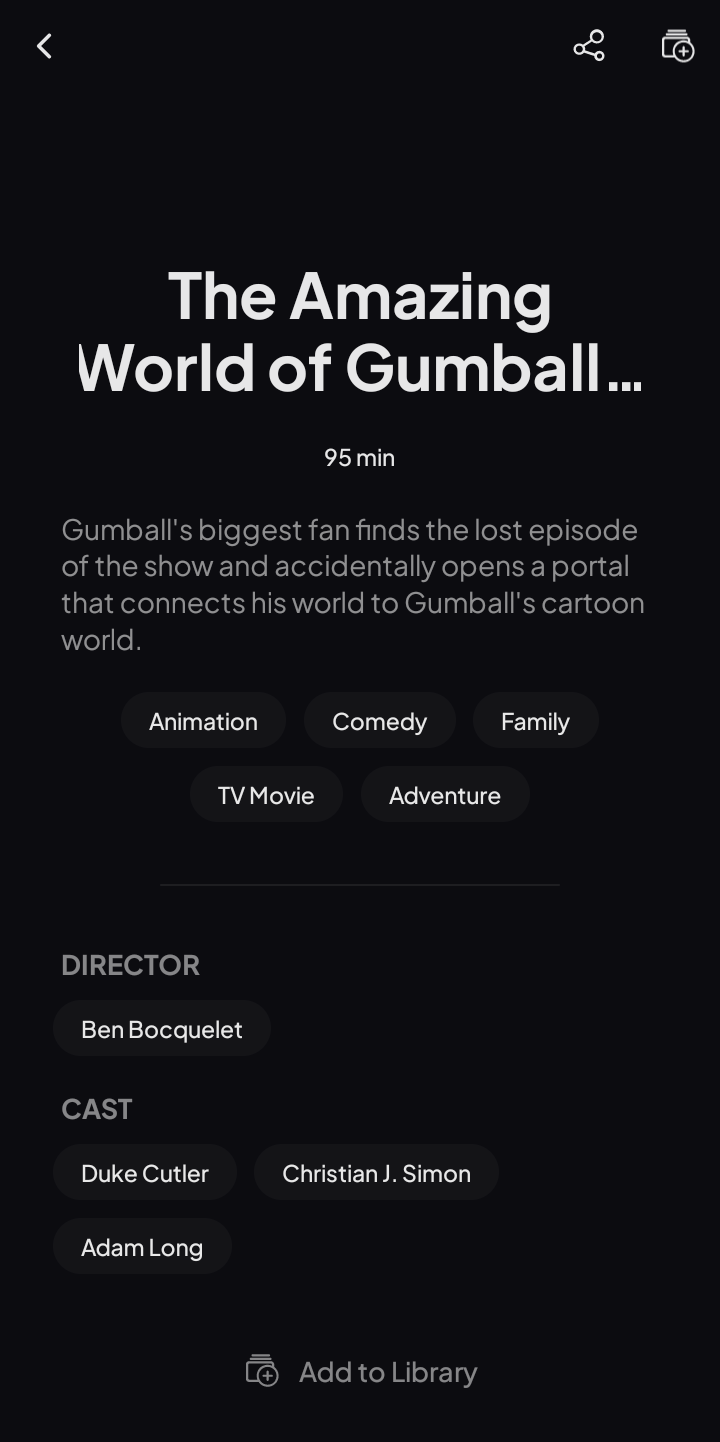Open the Adventure genre chip
This screenshot has height=1442, width=720.
[x=445, y=795]
